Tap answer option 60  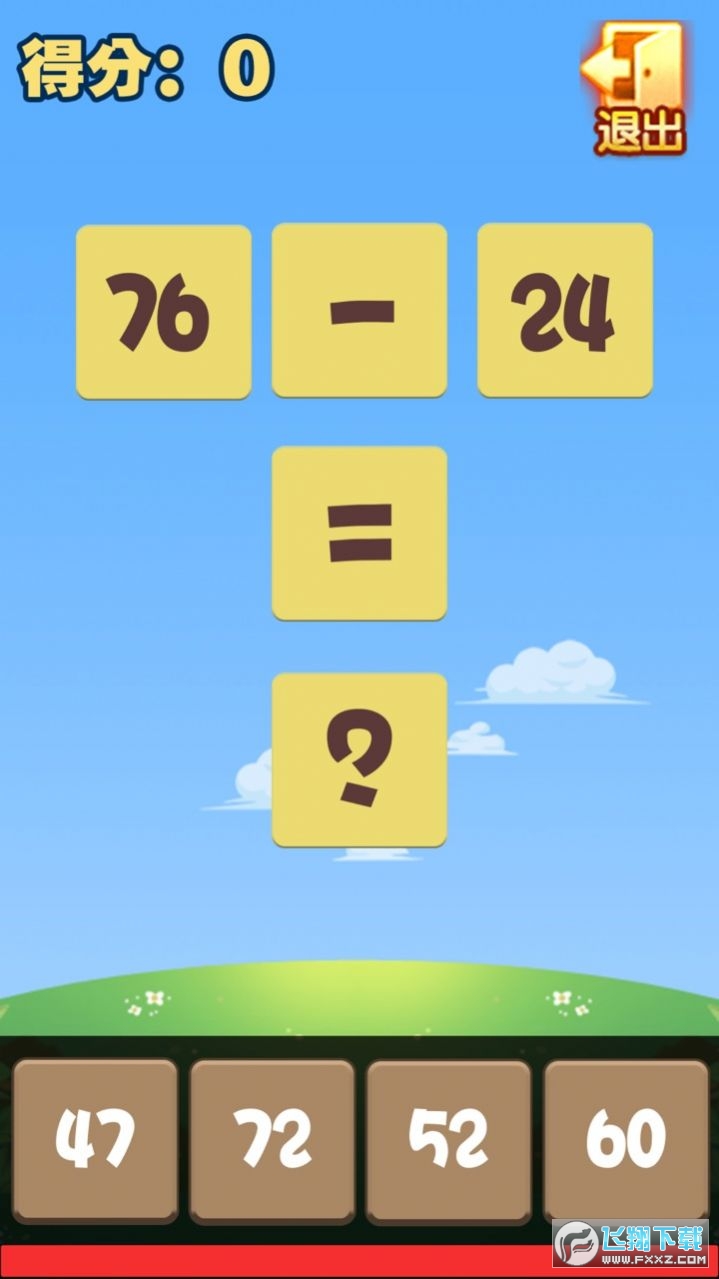pyautogui.click(x=625, y=1139)
